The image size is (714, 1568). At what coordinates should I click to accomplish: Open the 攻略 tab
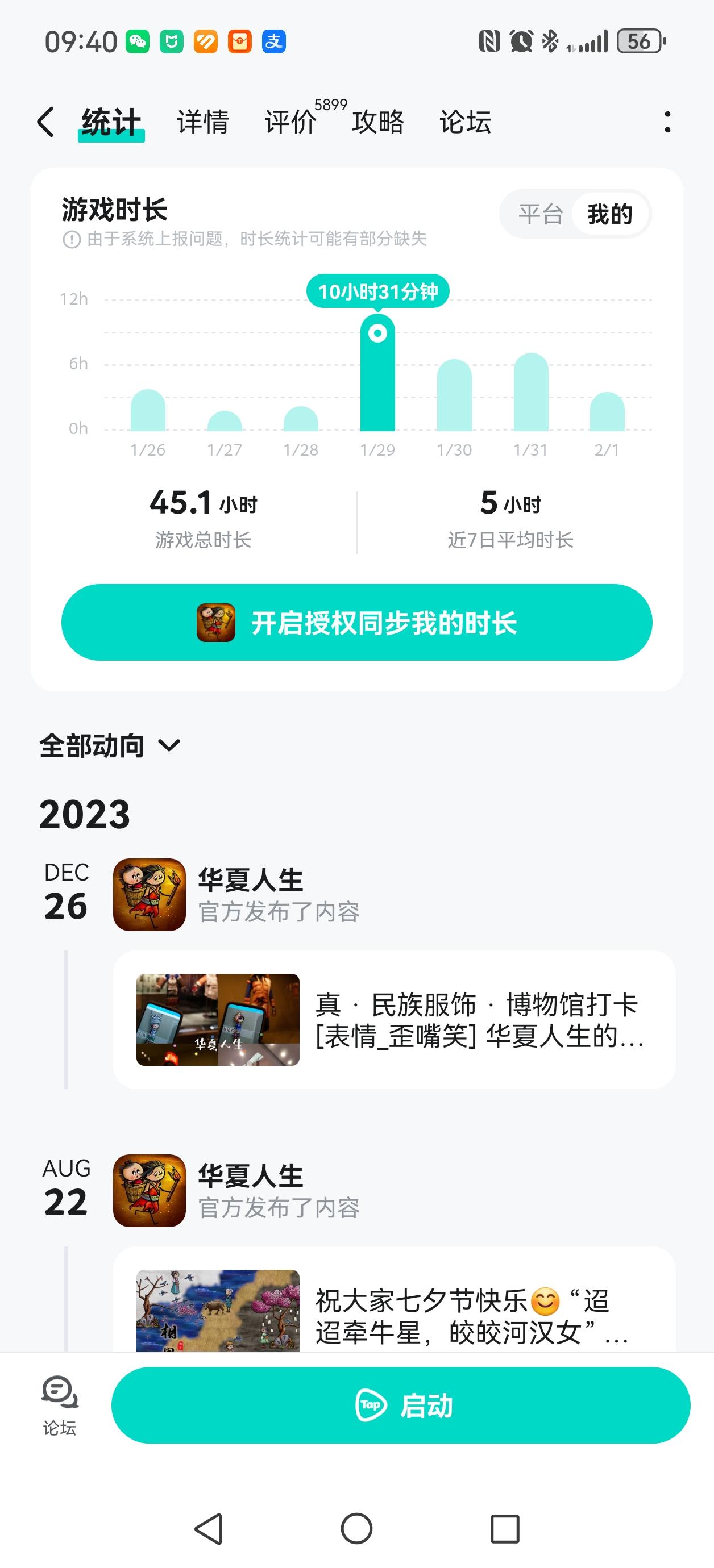[377, 122]
